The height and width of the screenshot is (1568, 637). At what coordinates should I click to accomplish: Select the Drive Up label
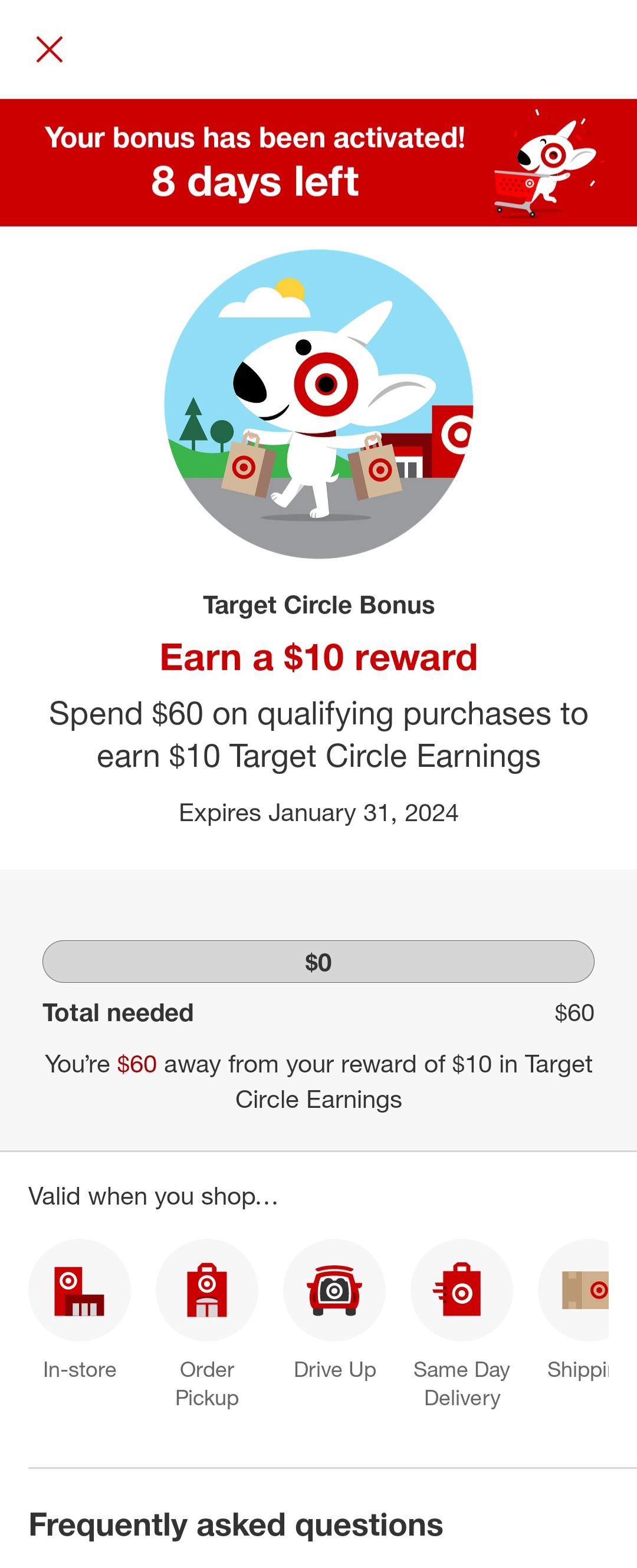pyautogui.click(x=335, y=1370)
